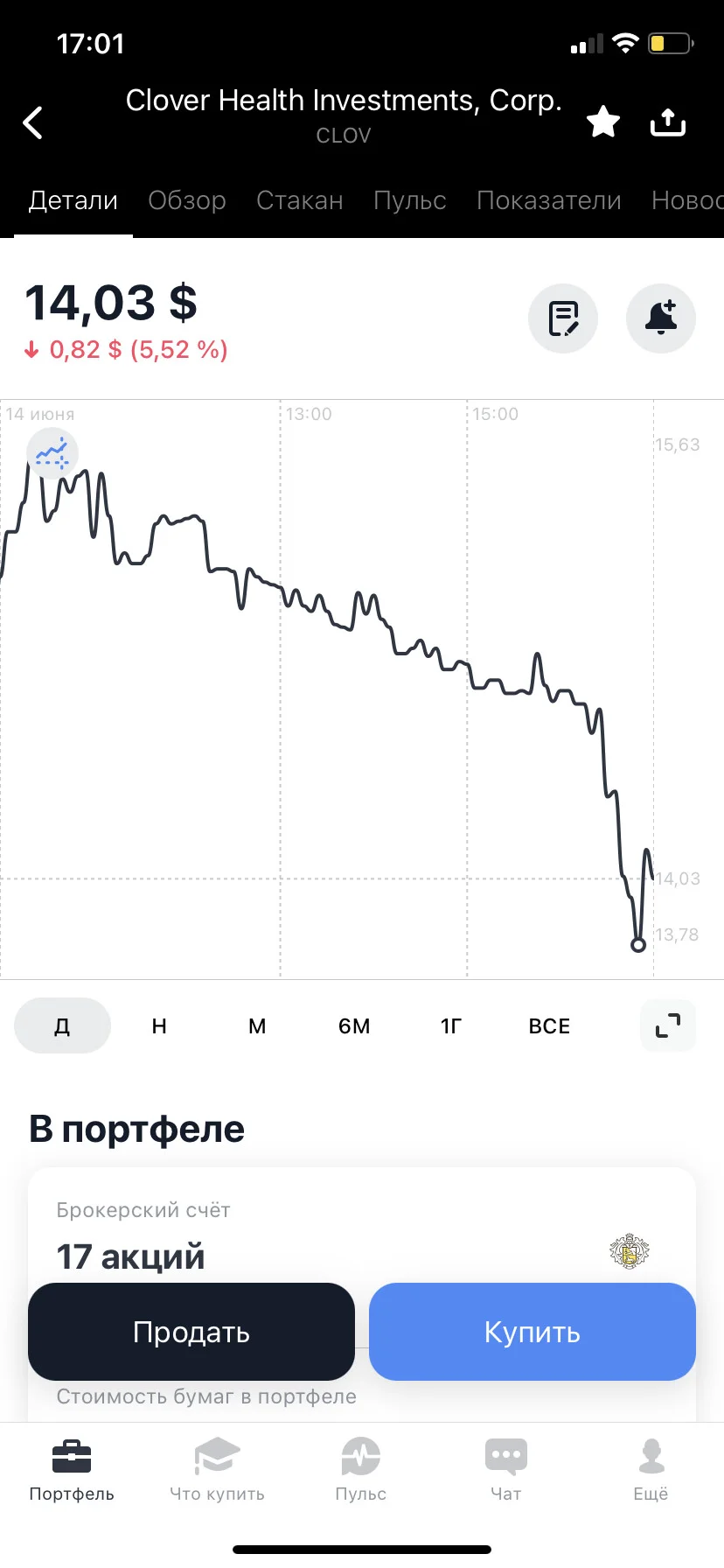Image resolution: width=724 pixels, height=1568 pixels.
Task: Tap Продать to sell shares
Action: (x=191, y=1332)
